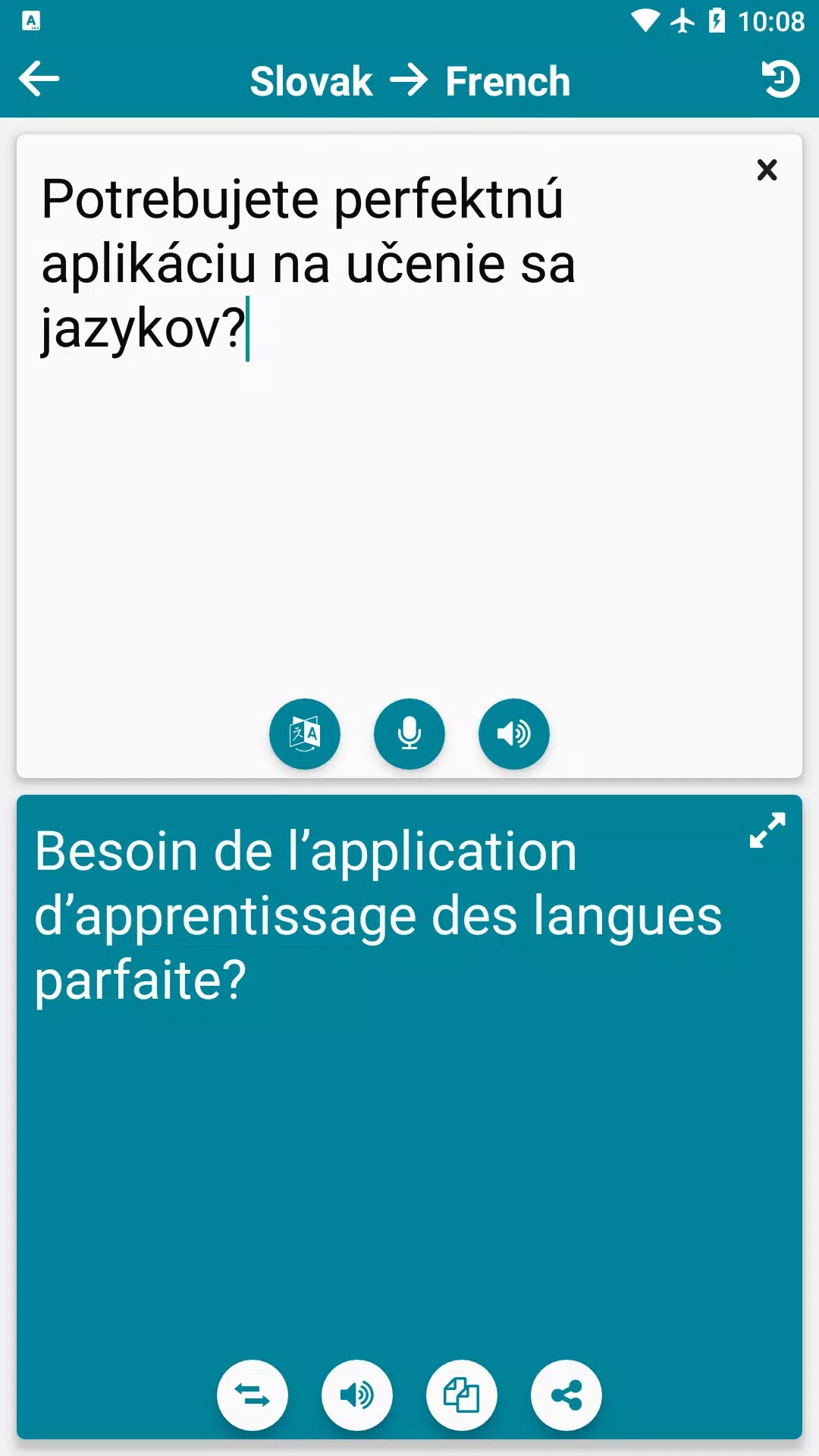Listen to the Slovak source text
Viewport: 819px width, 1456px height.
tap(514, 733)
